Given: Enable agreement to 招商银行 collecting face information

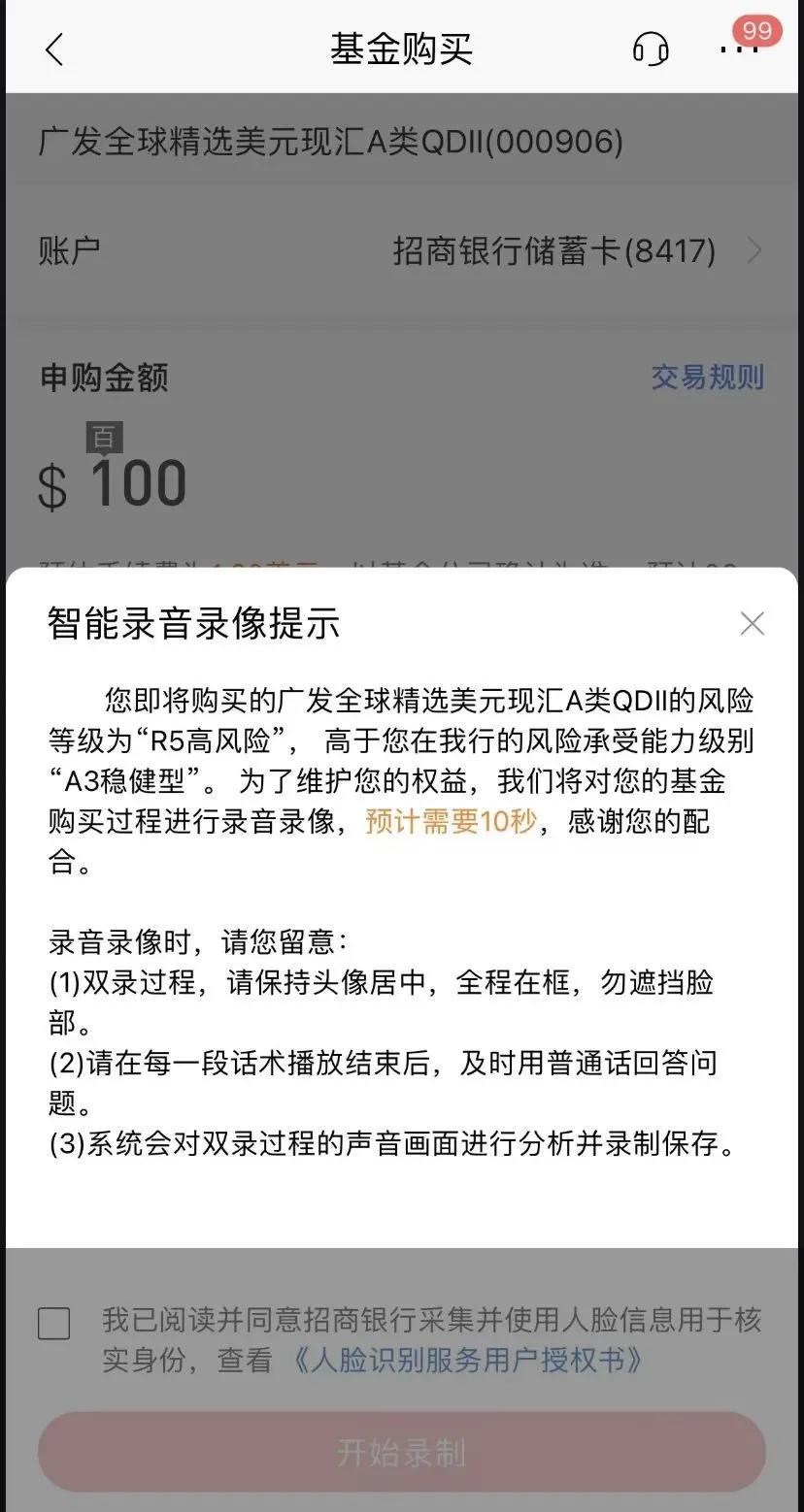Looking at the screenshot, I should [x=53, y=1323].
